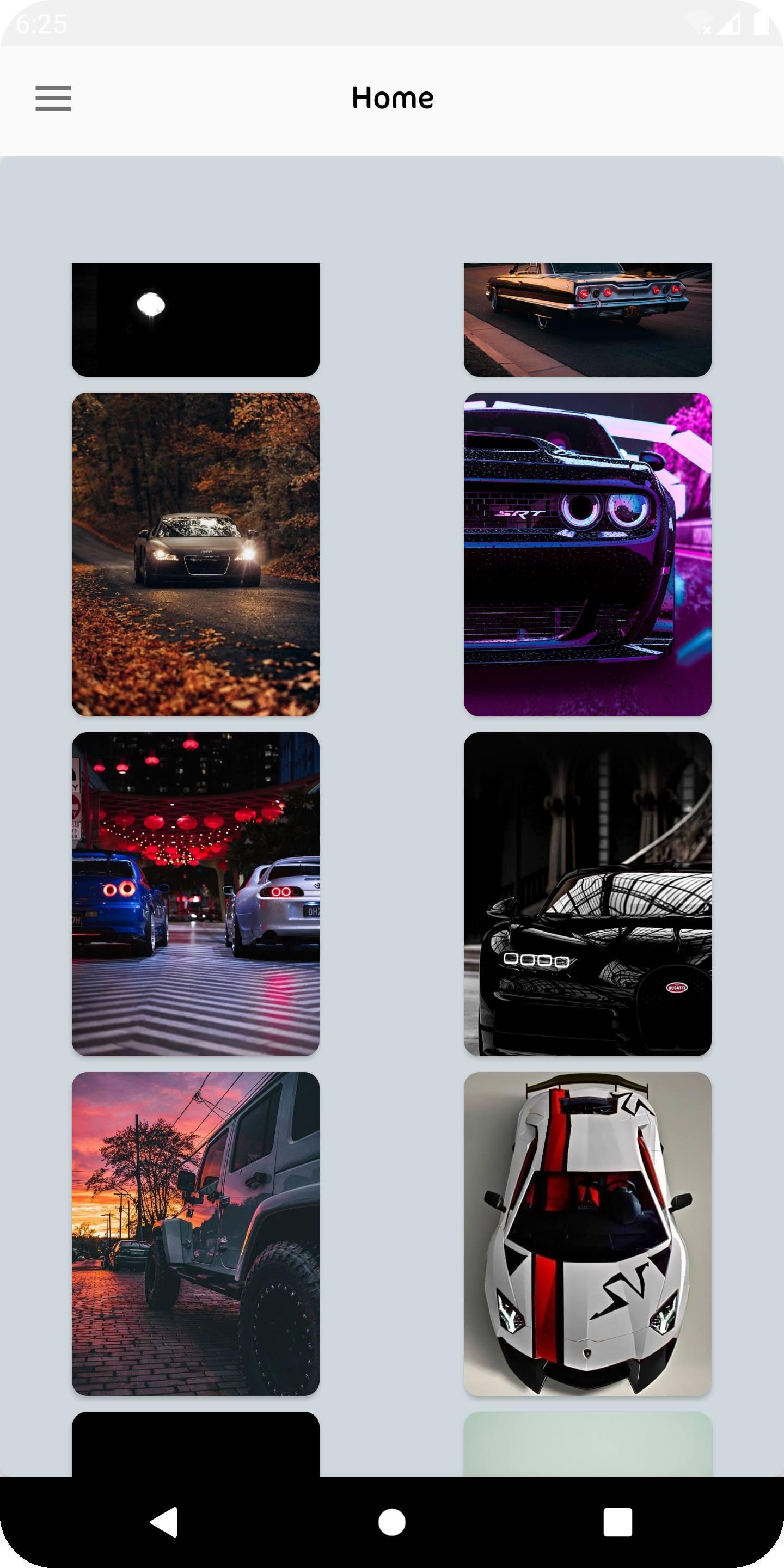
Task: Go back using the system back button
Action: click(164, 1522)
